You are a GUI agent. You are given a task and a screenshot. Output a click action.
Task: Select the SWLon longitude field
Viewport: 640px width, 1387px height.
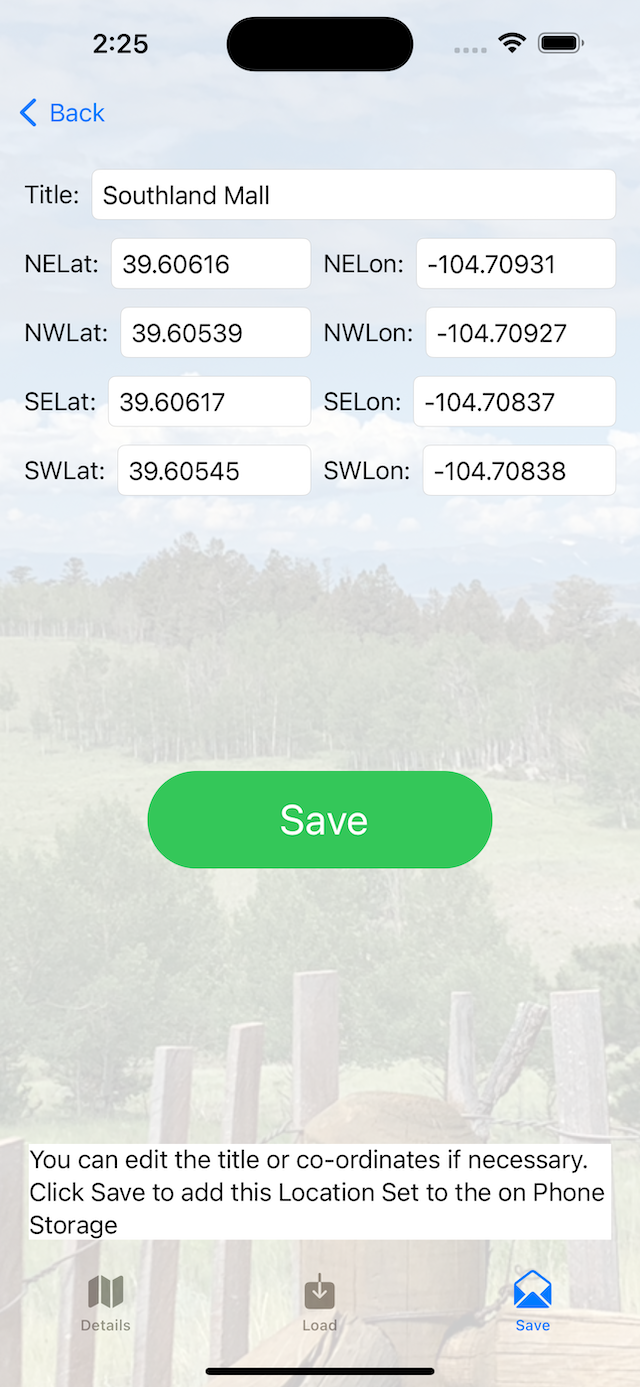click(x=518, y=471)
